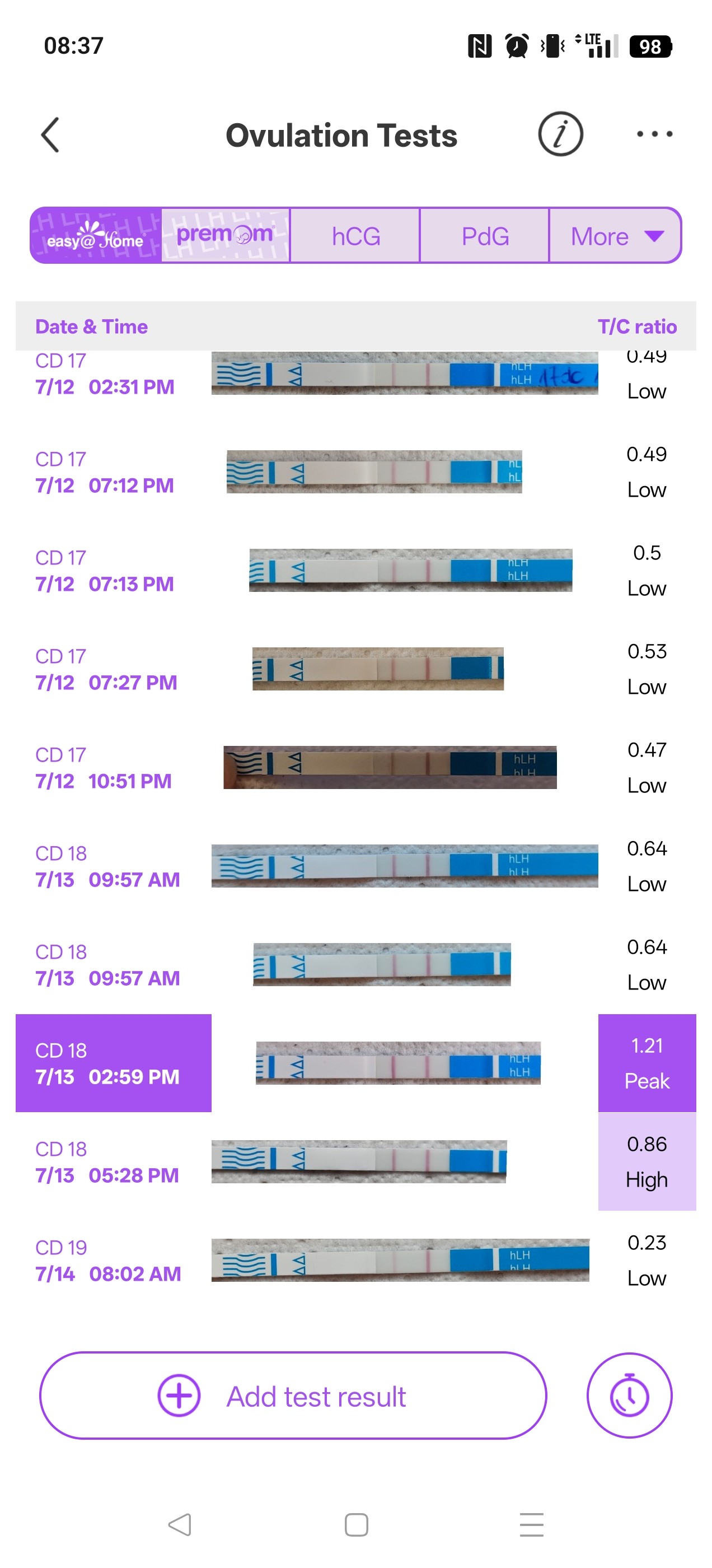Tap the system home button
712x1568 pixels.
[356, 1525]
